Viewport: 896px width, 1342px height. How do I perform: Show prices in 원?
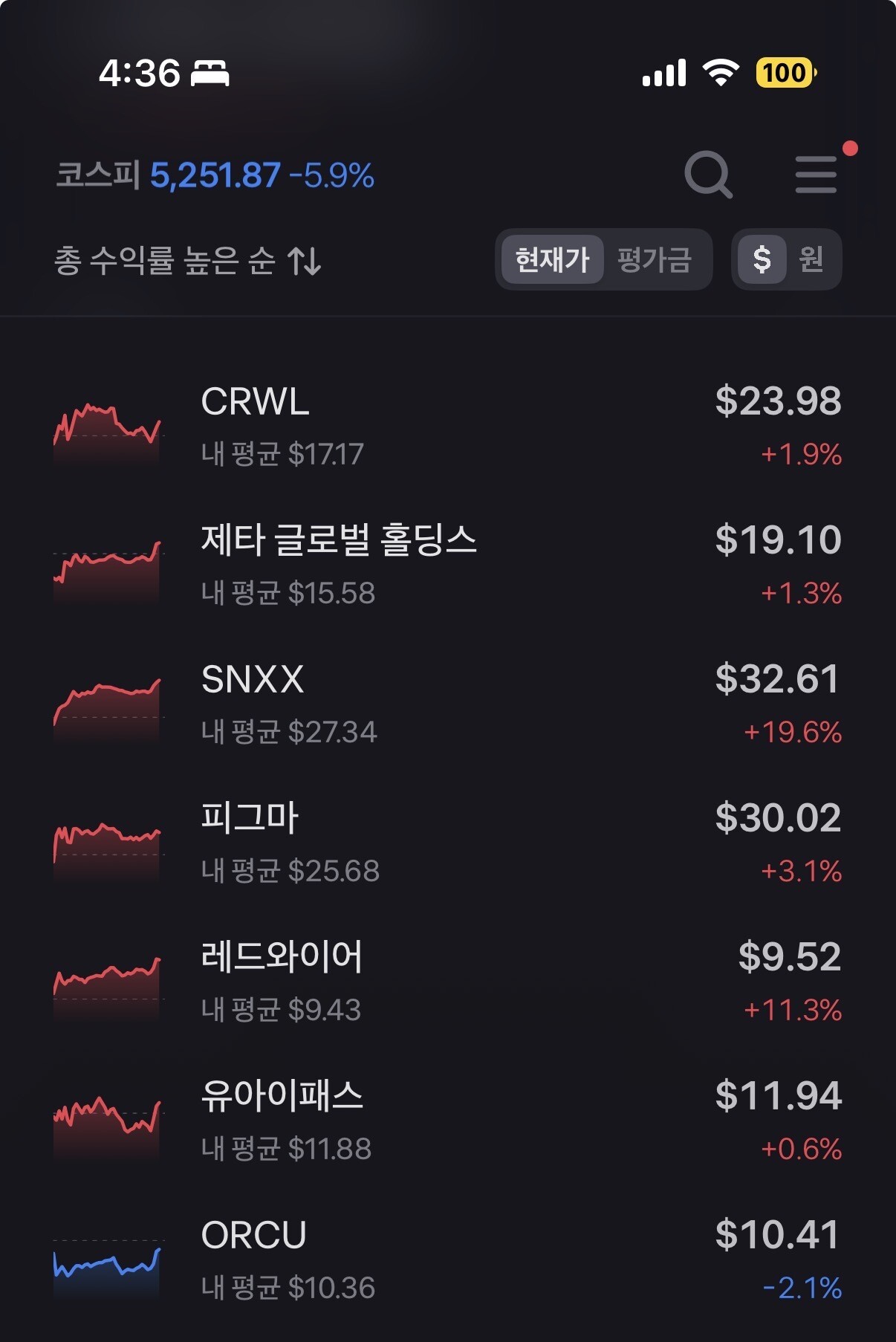tap(811, 259)
